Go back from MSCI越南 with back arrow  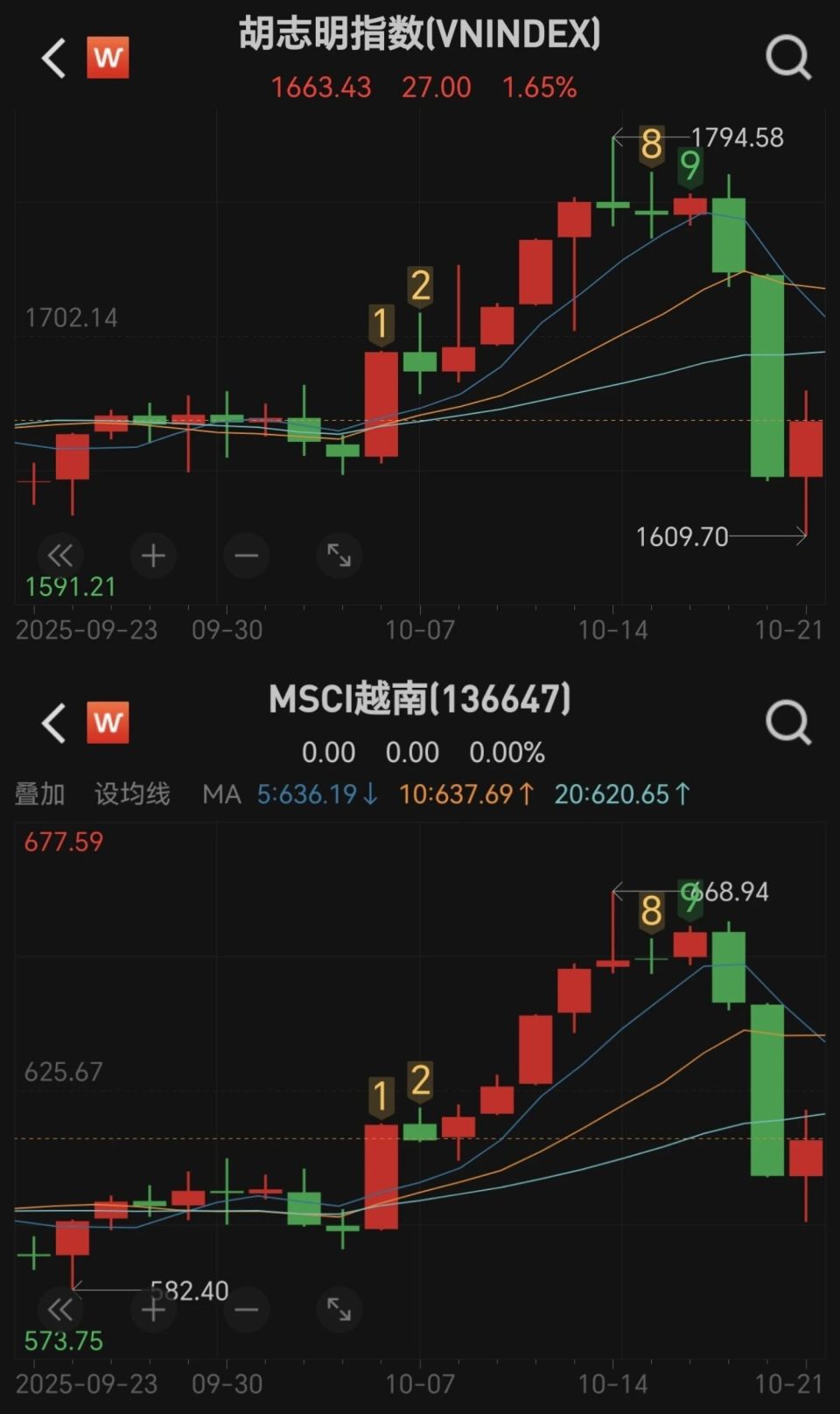pos(52,721)
